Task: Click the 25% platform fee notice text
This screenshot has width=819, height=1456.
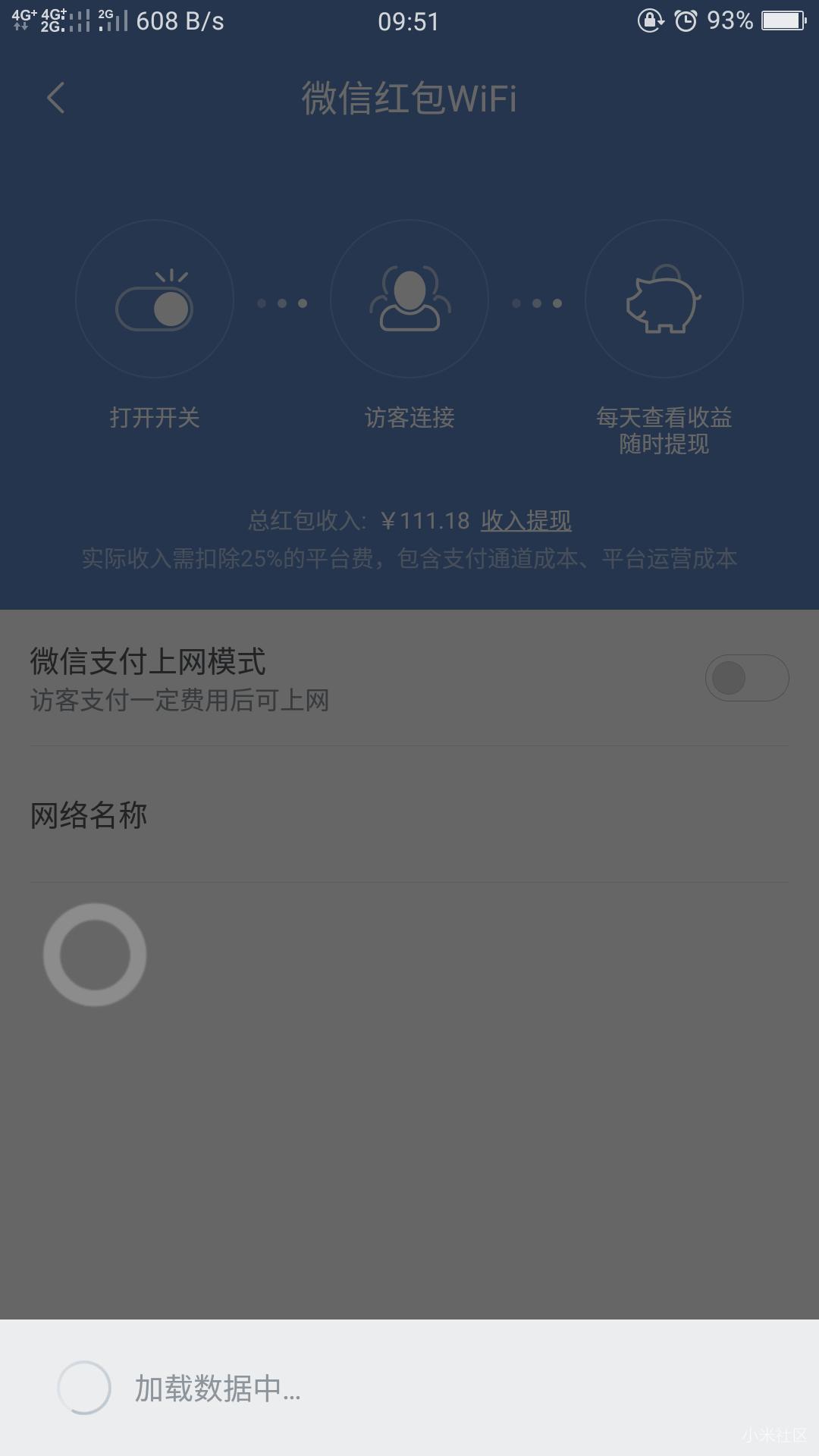Action: tap(409, 561)
